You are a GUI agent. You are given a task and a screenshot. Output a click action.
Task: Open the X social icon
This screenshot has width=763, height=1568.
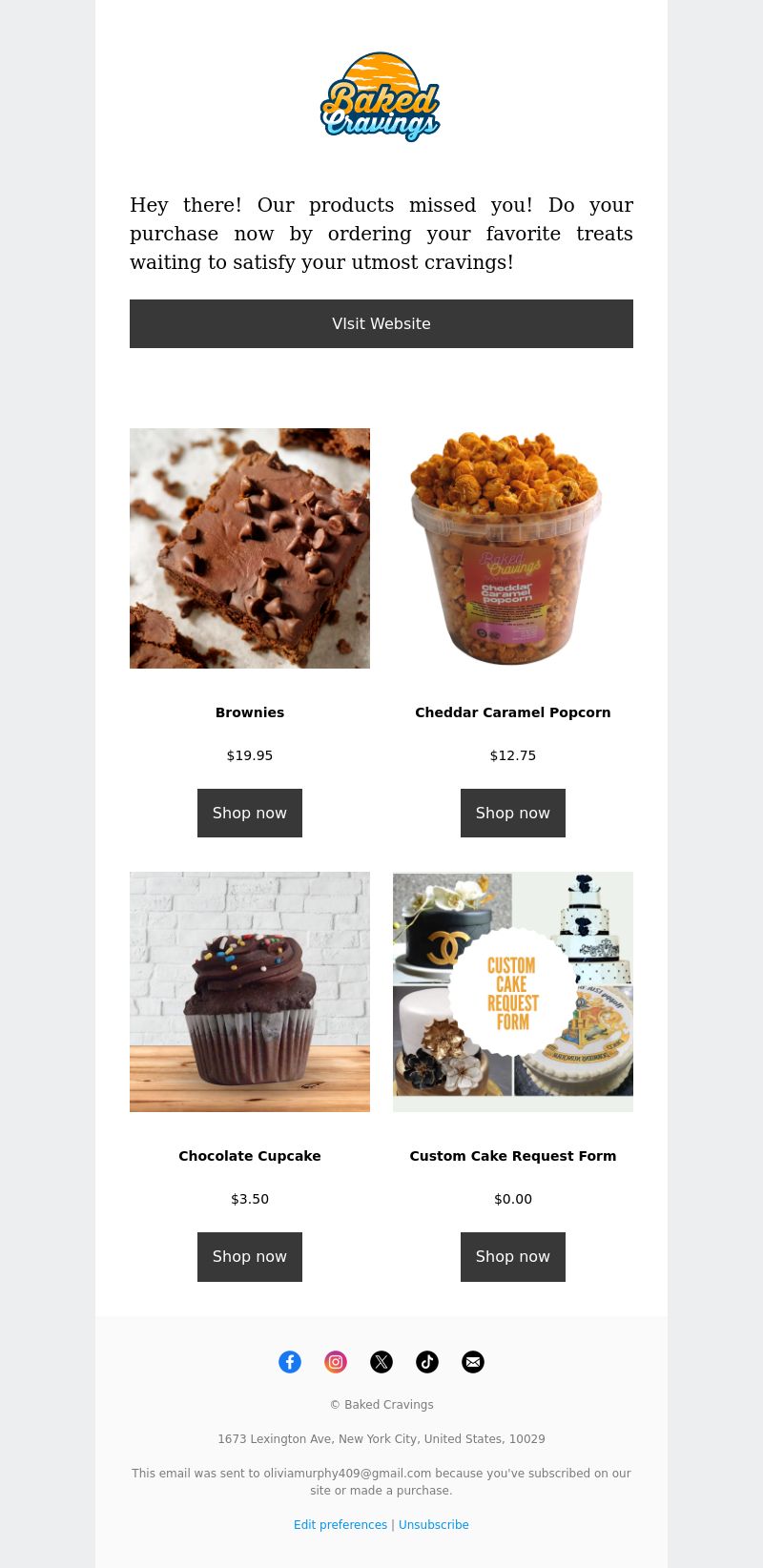[381, 1362]
